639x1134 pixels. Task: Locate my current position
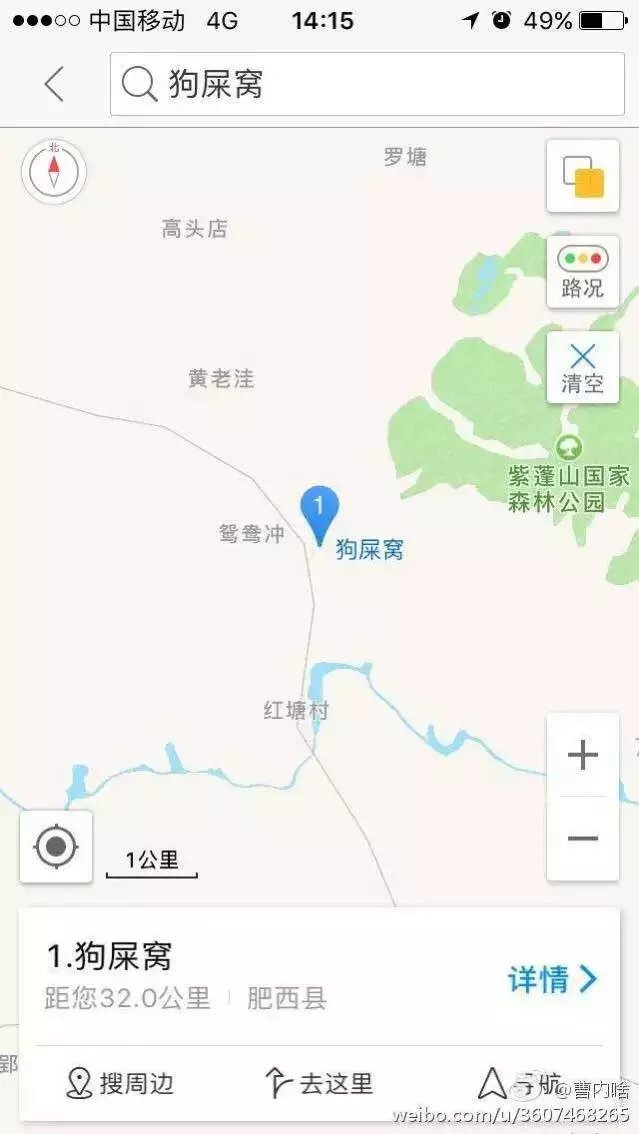pos(56,846)
